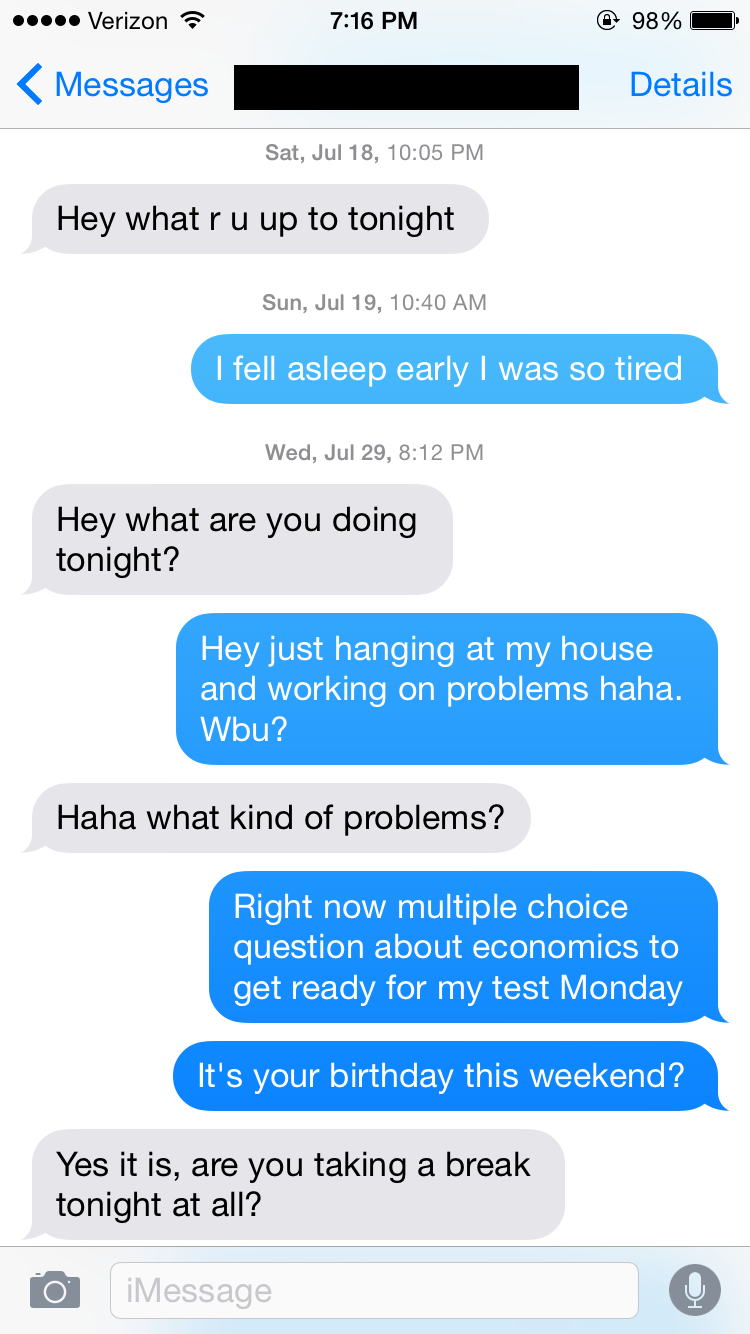750x1334 pixels.
Task: Open conversation Details
Action: coord(681,85)
